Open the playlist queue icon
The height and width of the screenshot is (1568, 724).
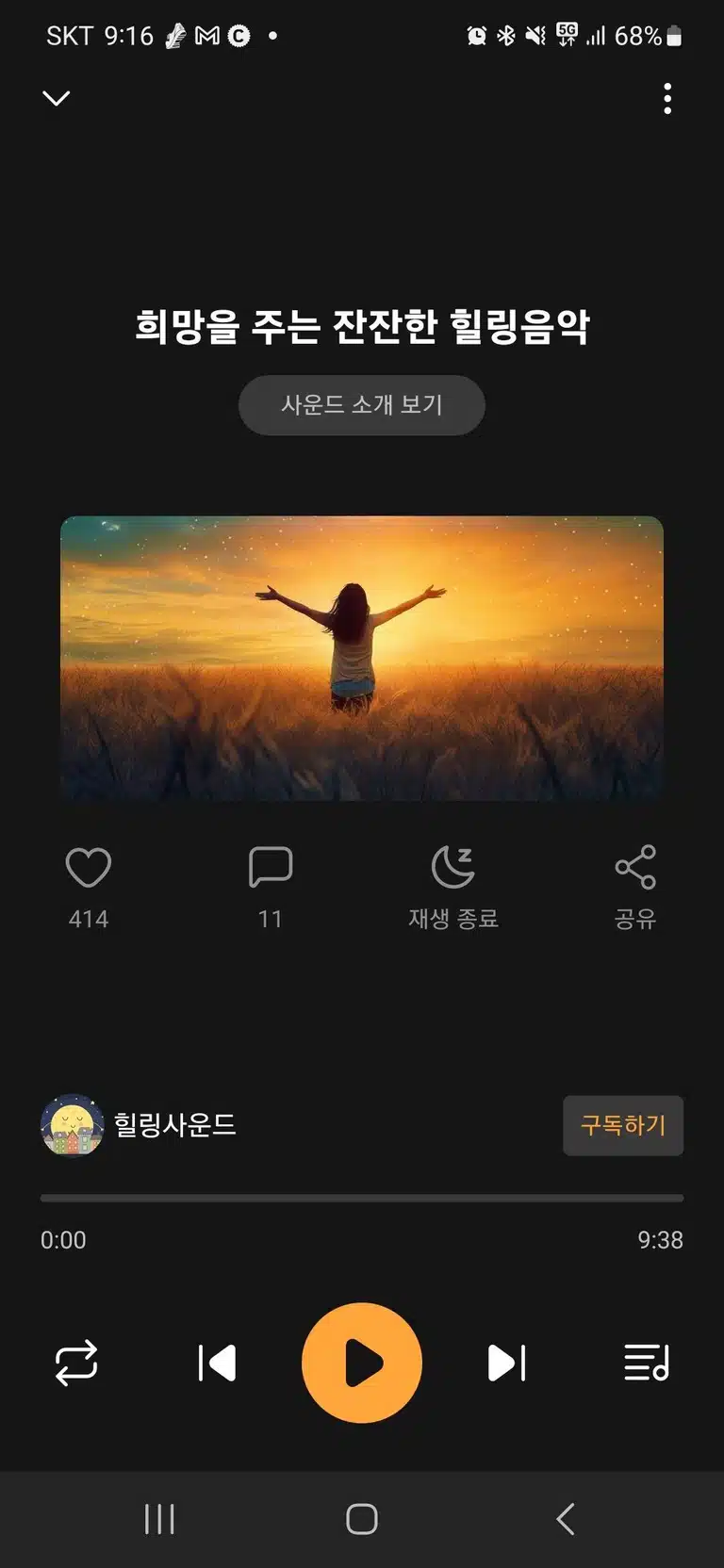pos(647,1363)
